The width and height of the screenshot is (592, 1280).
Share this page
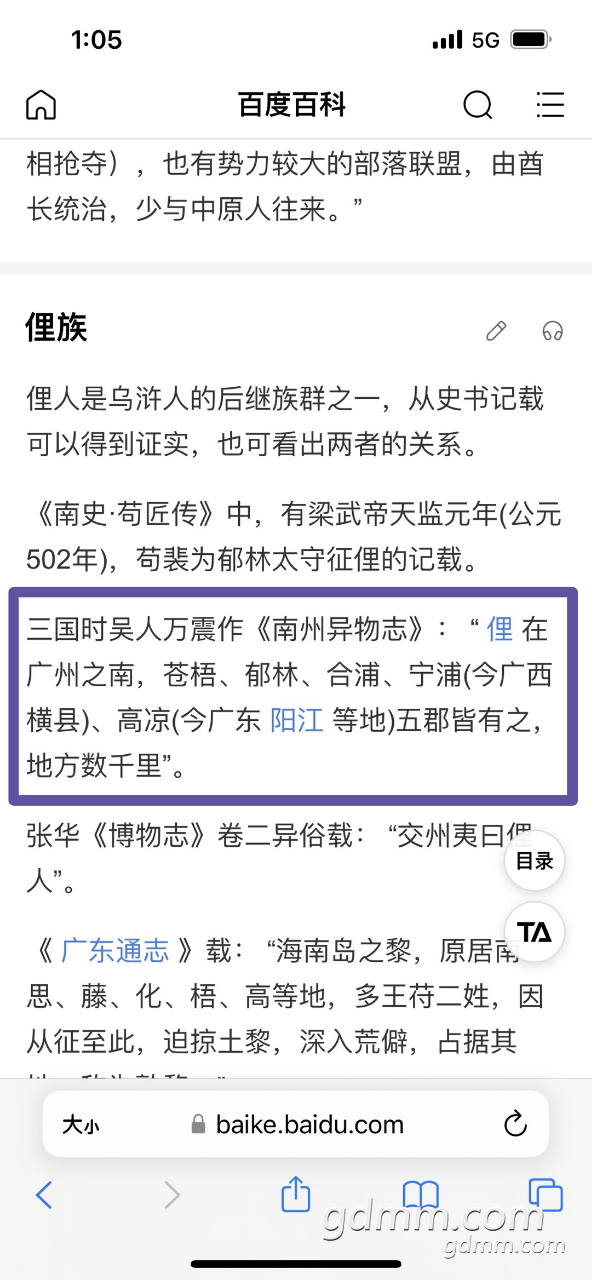point(296,1193)
